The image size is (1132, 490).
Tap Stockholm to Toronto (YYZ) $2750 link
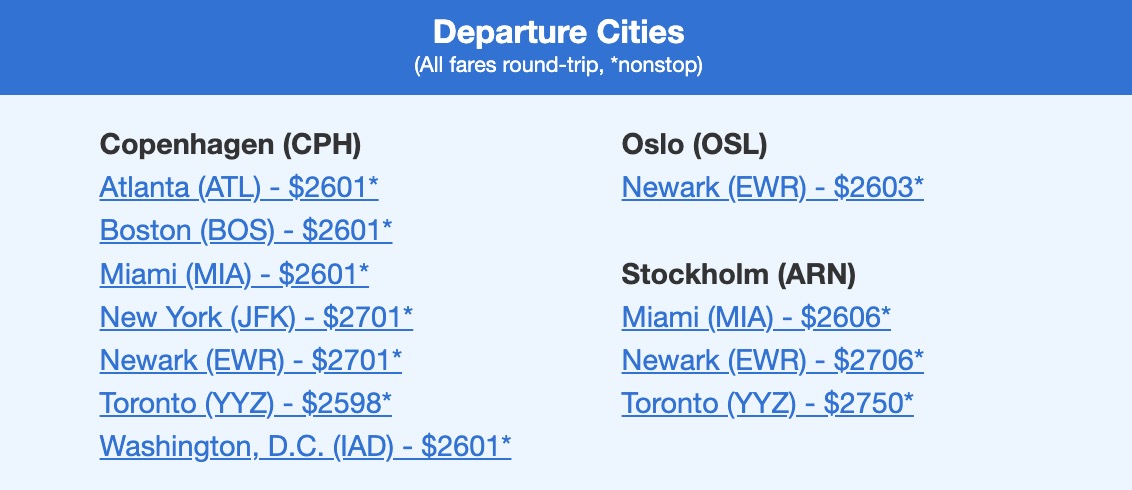(767, 404)
